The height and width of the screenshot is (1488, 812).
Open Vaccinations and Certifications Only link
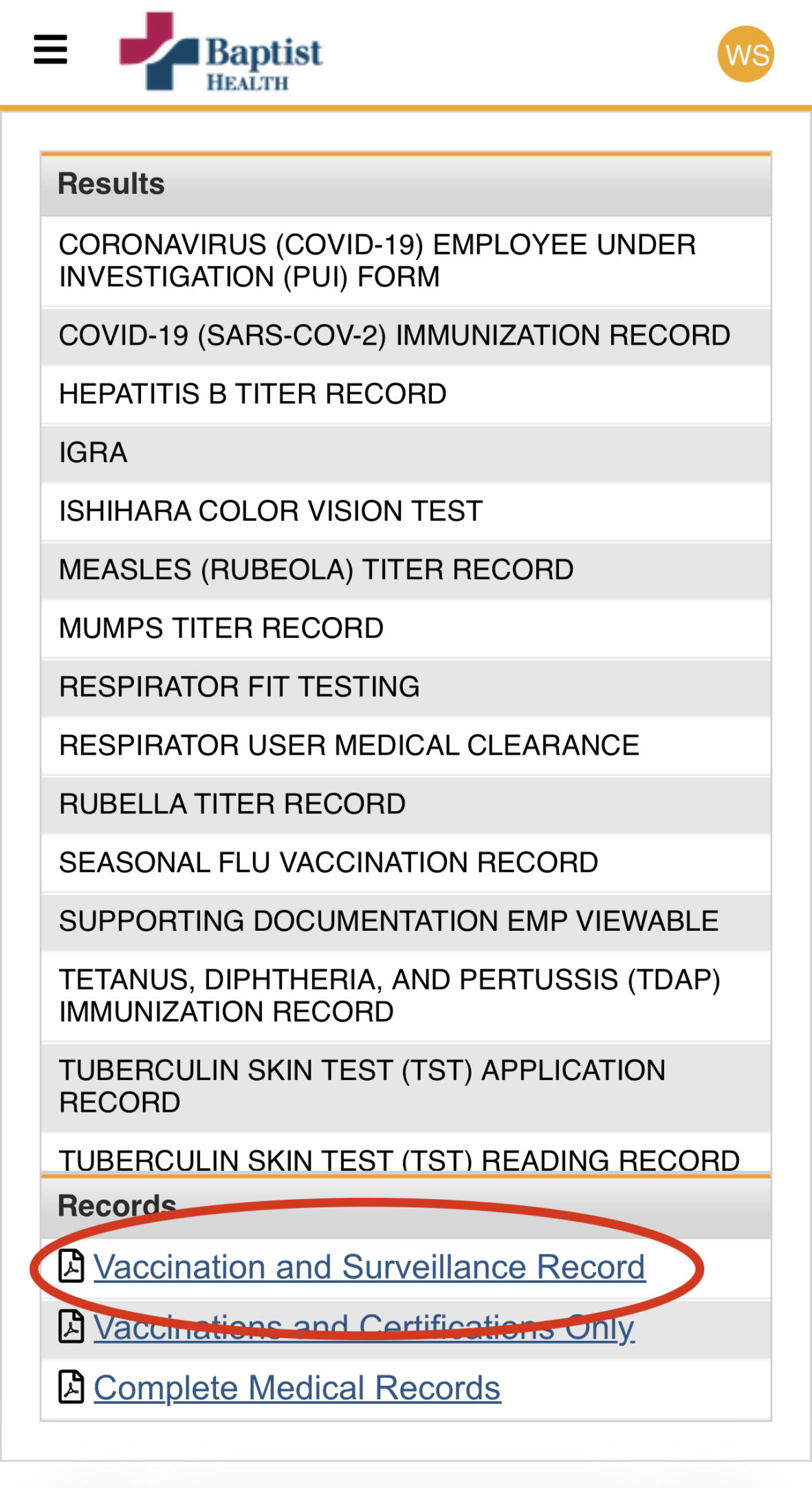coord(364,1328)
